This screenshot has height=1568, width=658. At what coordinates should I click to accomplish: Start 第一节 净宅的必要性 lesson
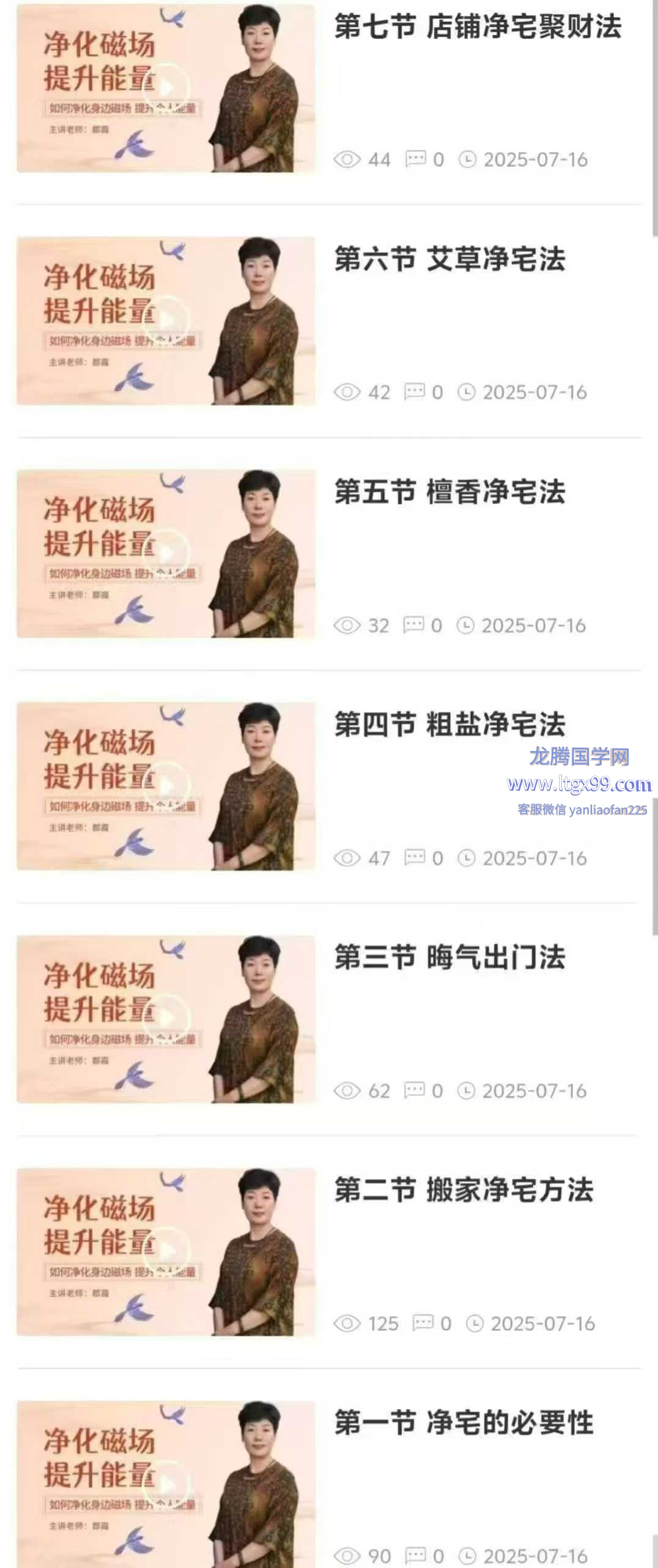click(166, 1484)
